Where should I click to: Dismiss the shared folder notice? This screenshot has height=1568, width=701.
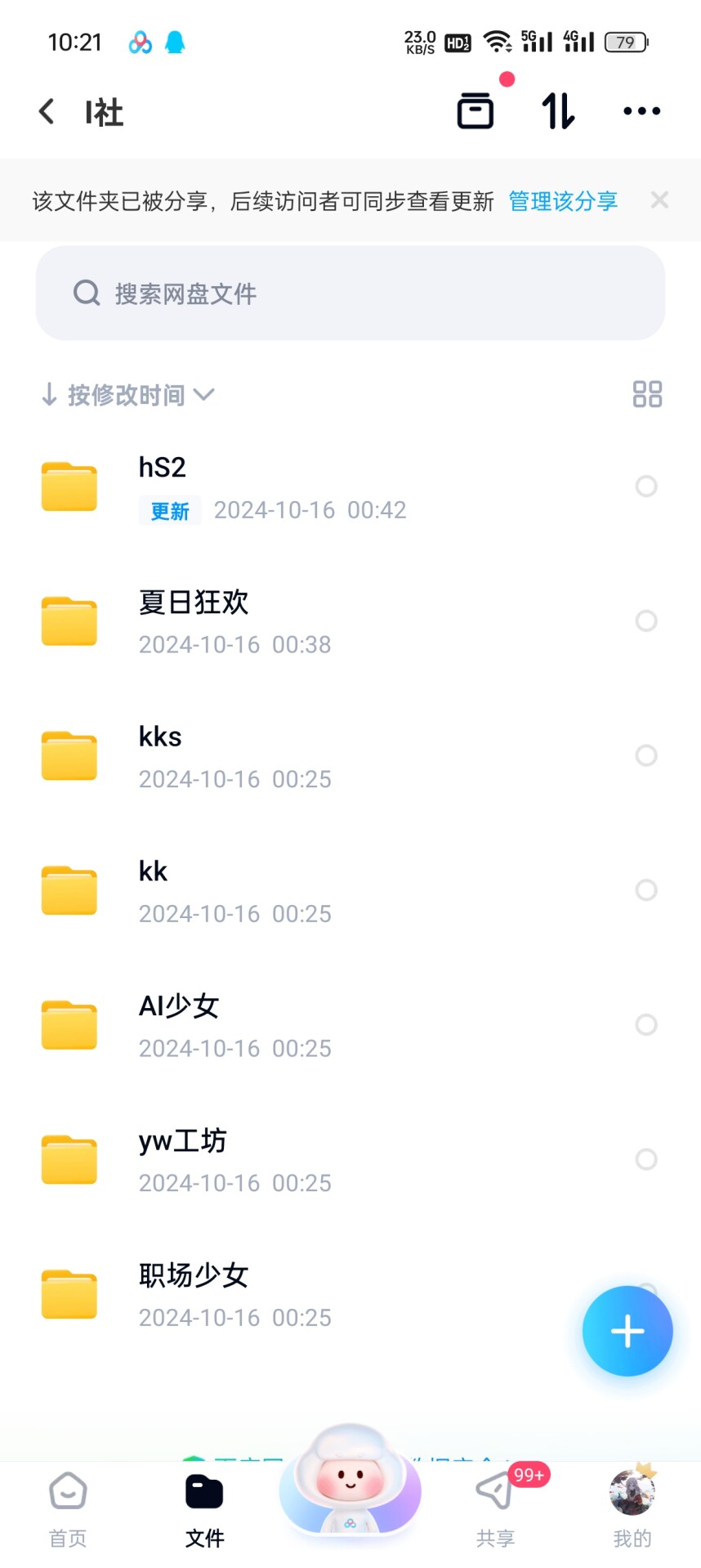coord(659,200)
